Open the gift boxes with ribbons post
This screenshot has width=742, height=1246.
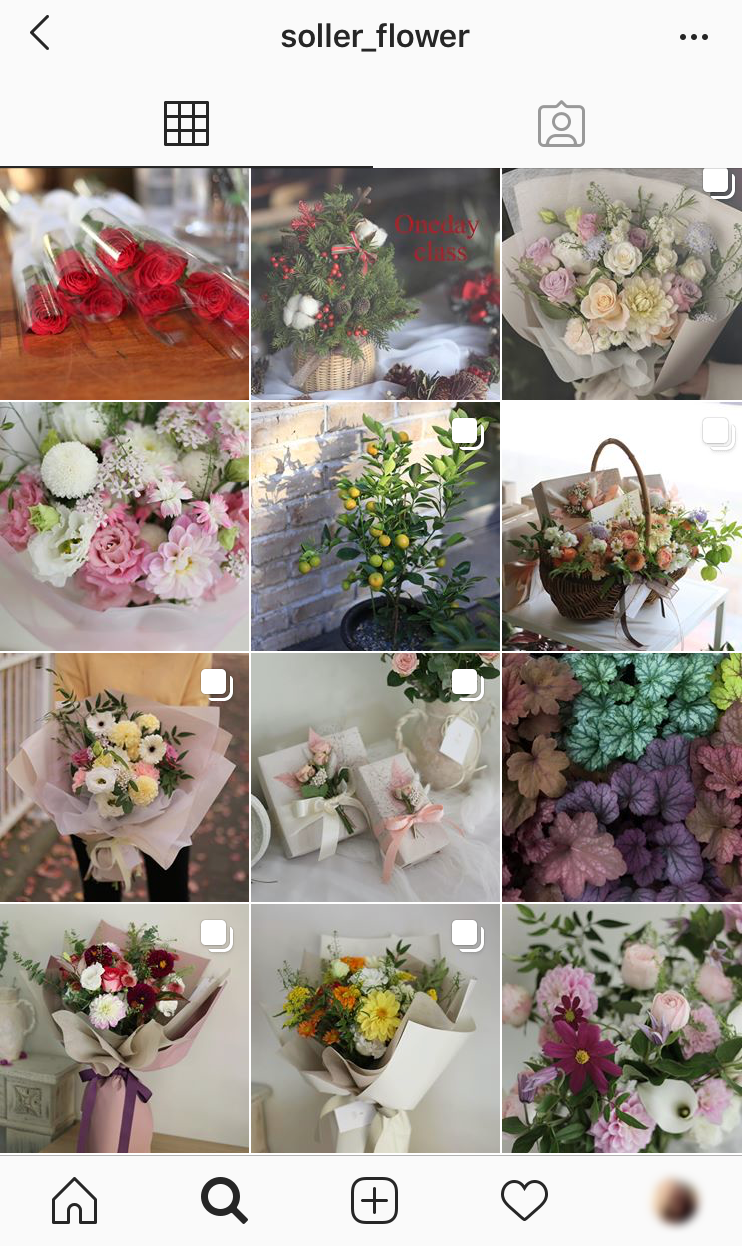(x=375, y=777)
